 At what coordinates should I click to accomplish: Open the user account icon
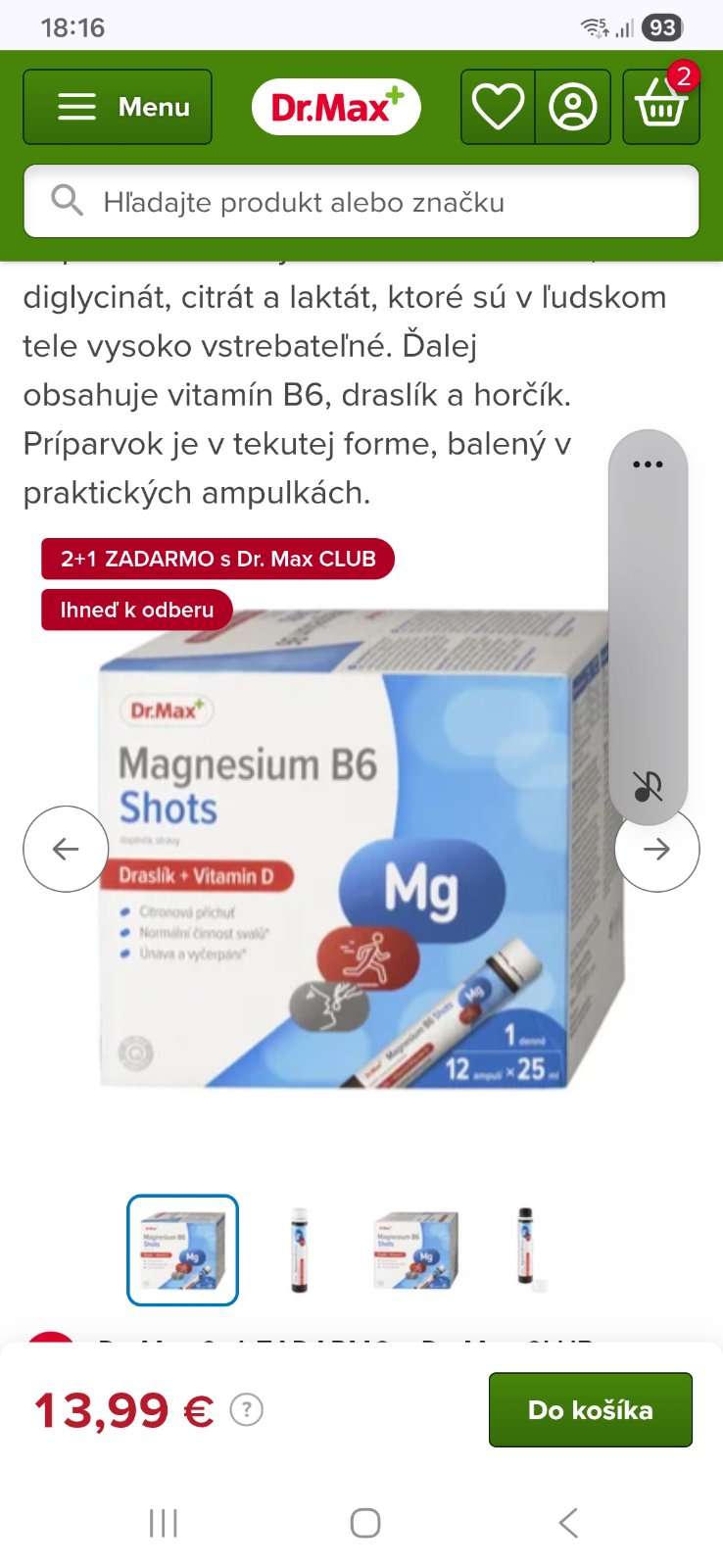[x=573, y=107]
